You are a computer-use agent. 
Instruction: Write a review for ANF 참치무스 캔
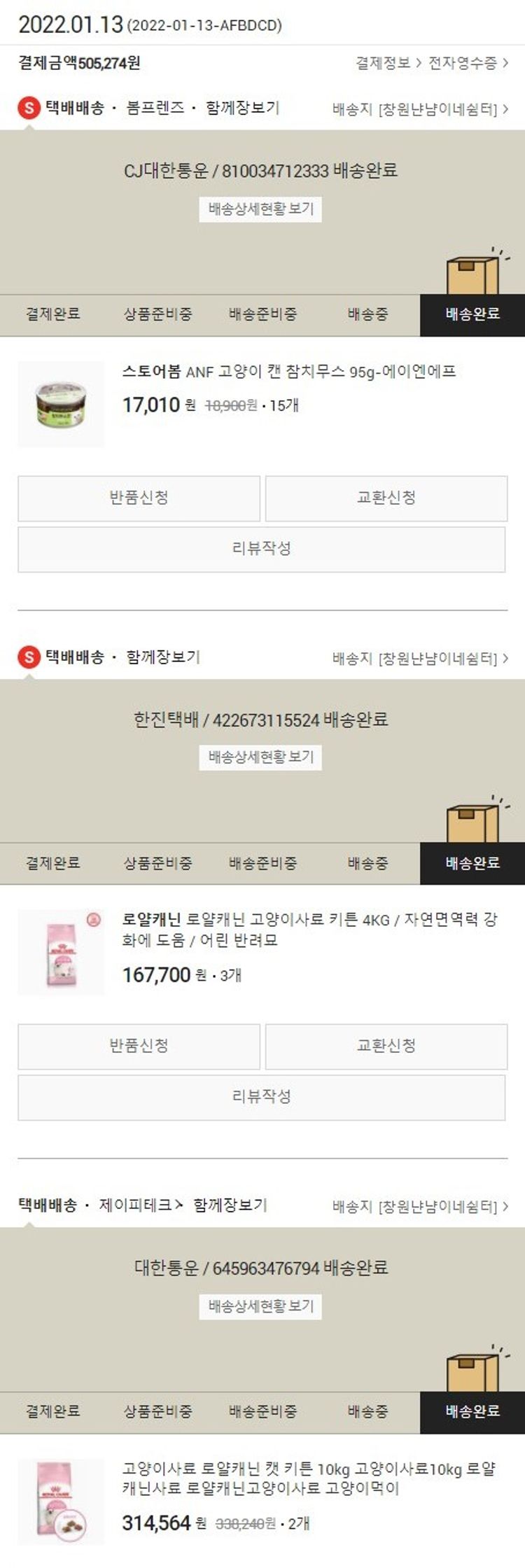pyautogui.click(x=261, y=549)
